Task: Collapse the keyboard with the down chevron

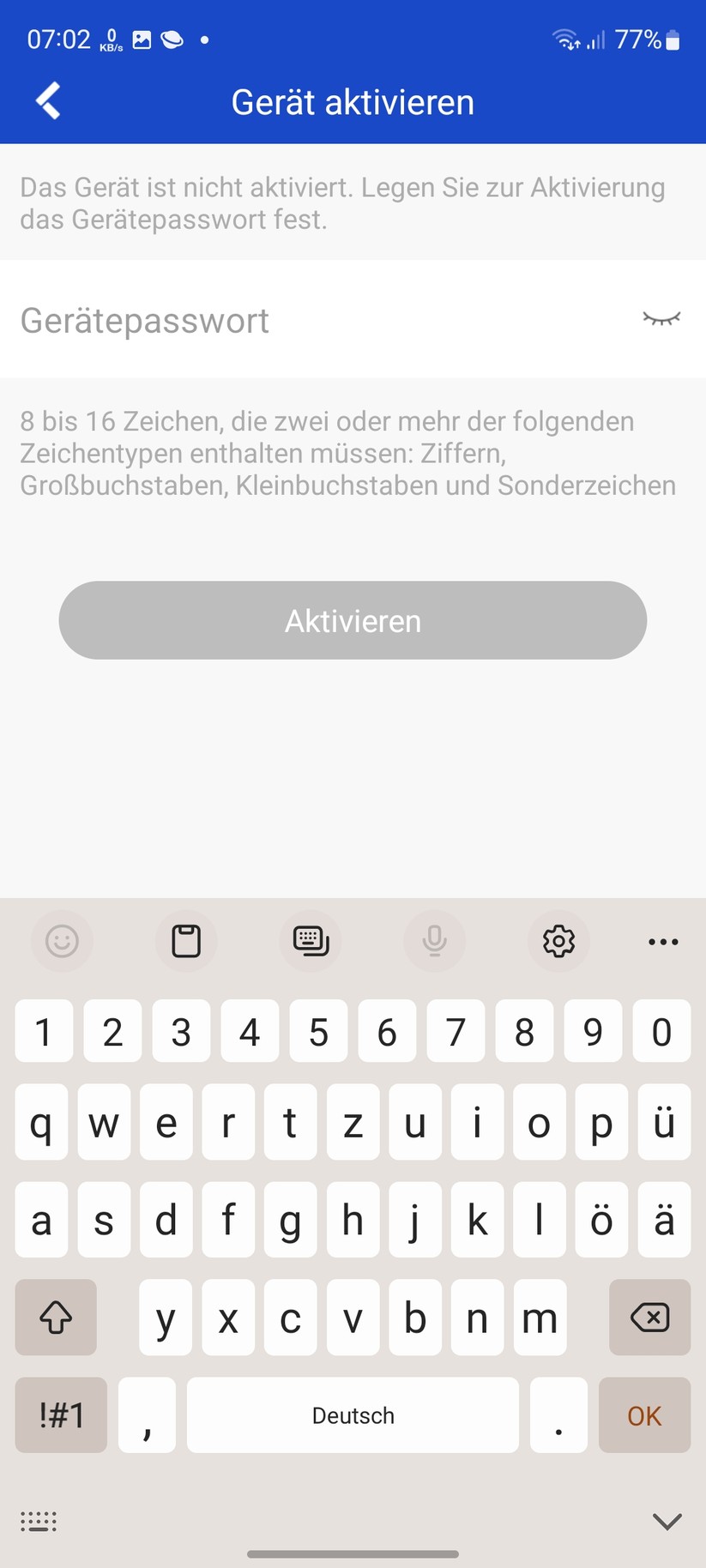Action: 667,1520
